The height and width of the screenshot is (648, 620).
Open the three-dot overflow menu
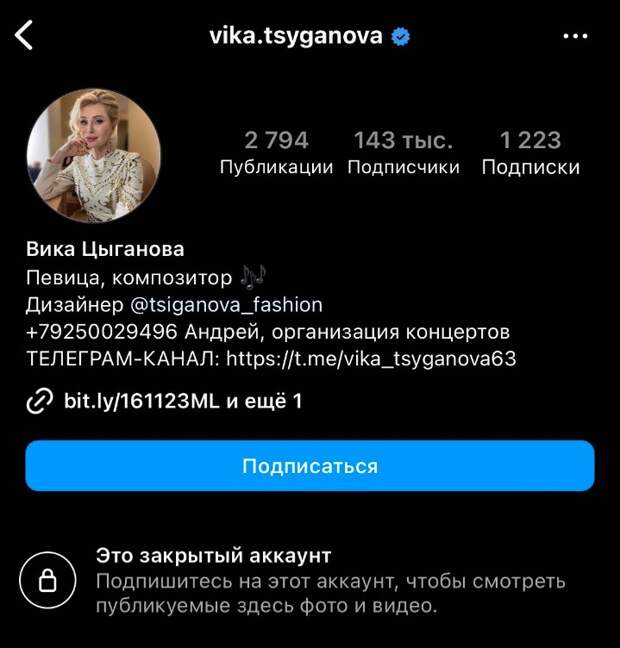pyautogui.click(x=576, y=36)
